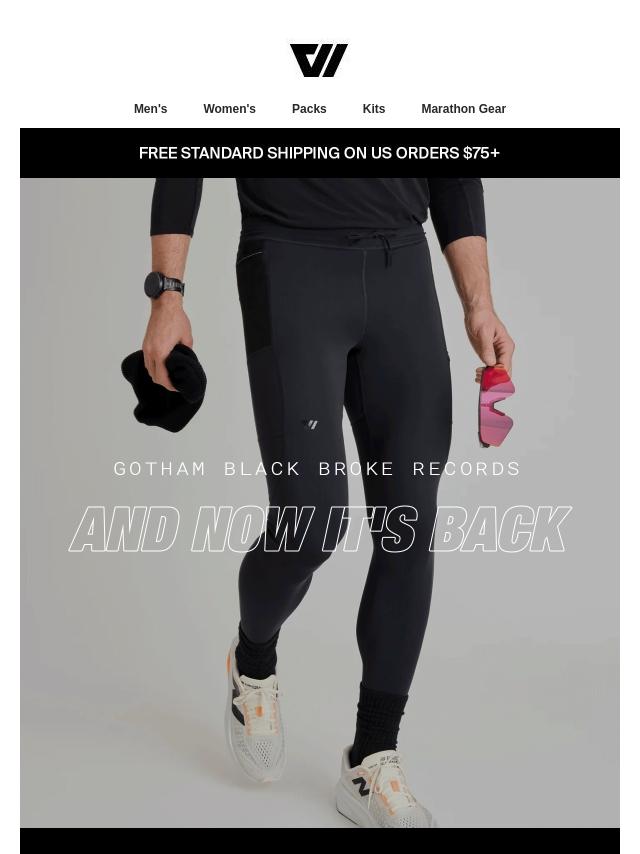This screenshot has width=640, height=854.
Task: Open the Kits link
Action: [373, 109]
